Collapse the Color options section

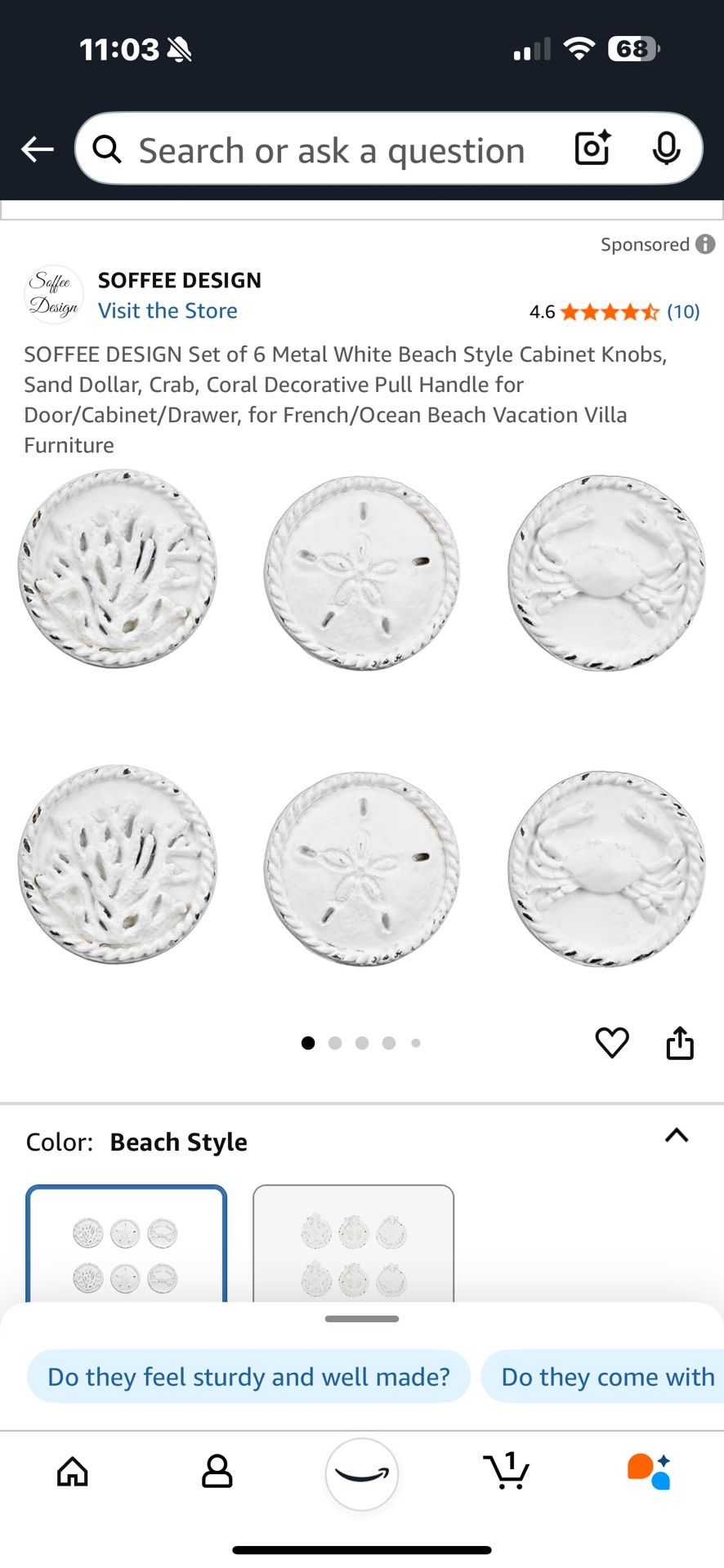coord(677,1136)
